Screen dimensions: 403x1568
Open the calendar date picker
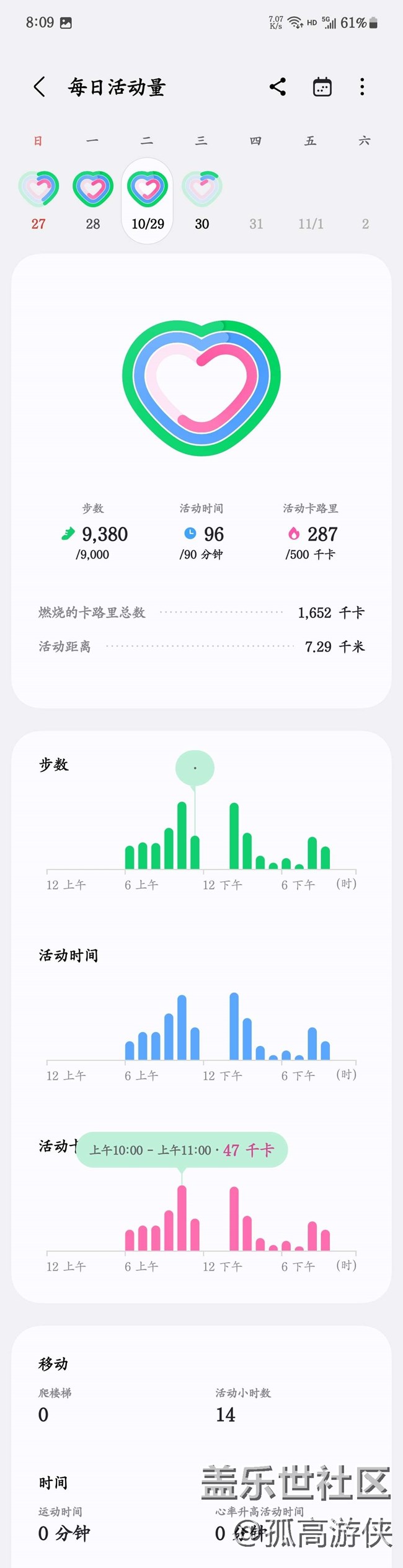click(322, 87)
